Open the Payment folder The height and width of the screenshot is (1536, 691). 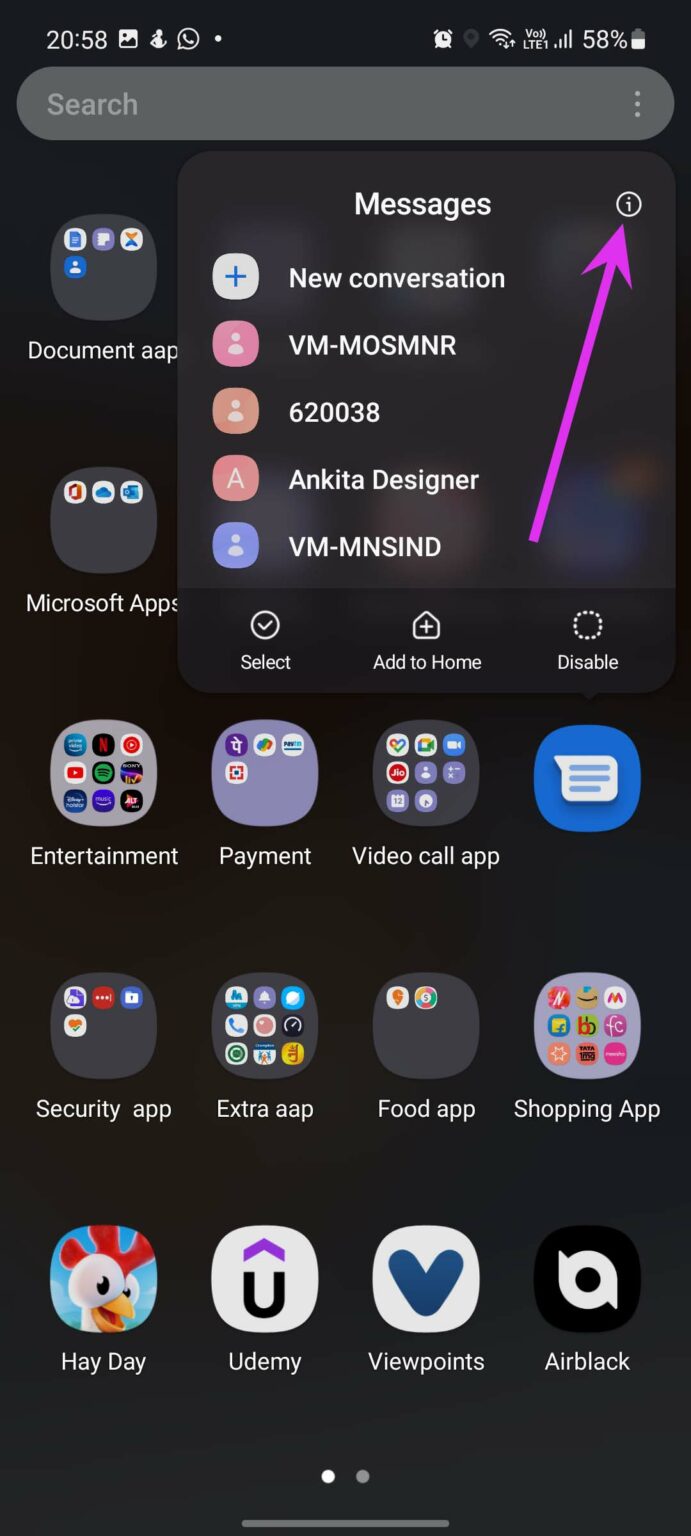(265, 773)
